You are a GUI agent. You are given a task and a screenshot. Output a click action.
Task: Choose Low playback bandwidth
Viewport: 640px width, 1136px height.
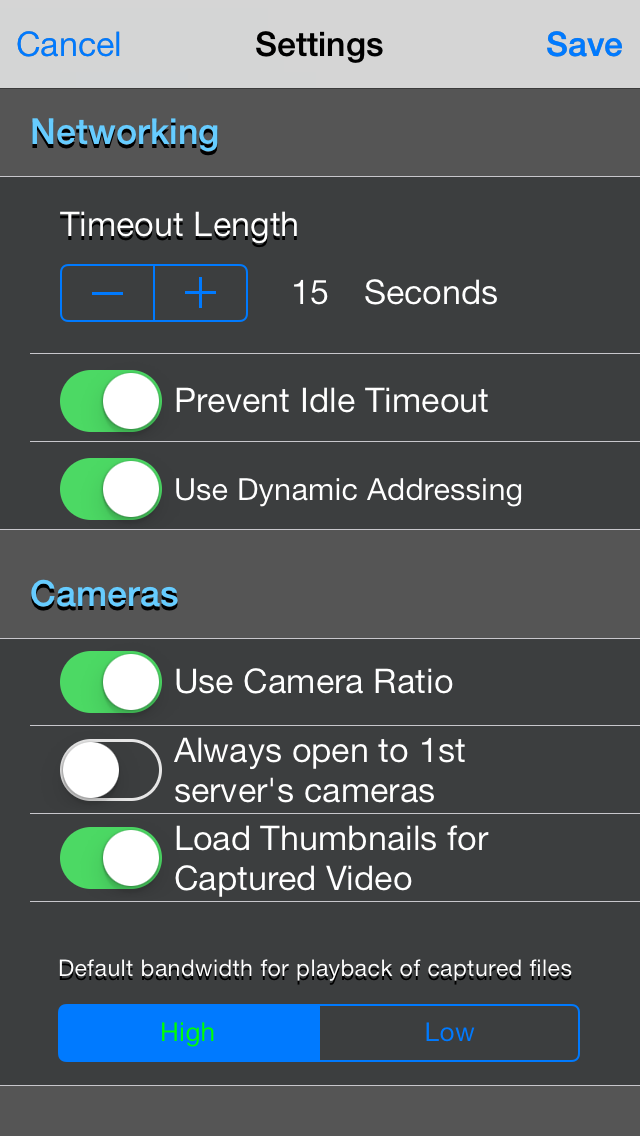point(449,1032)
